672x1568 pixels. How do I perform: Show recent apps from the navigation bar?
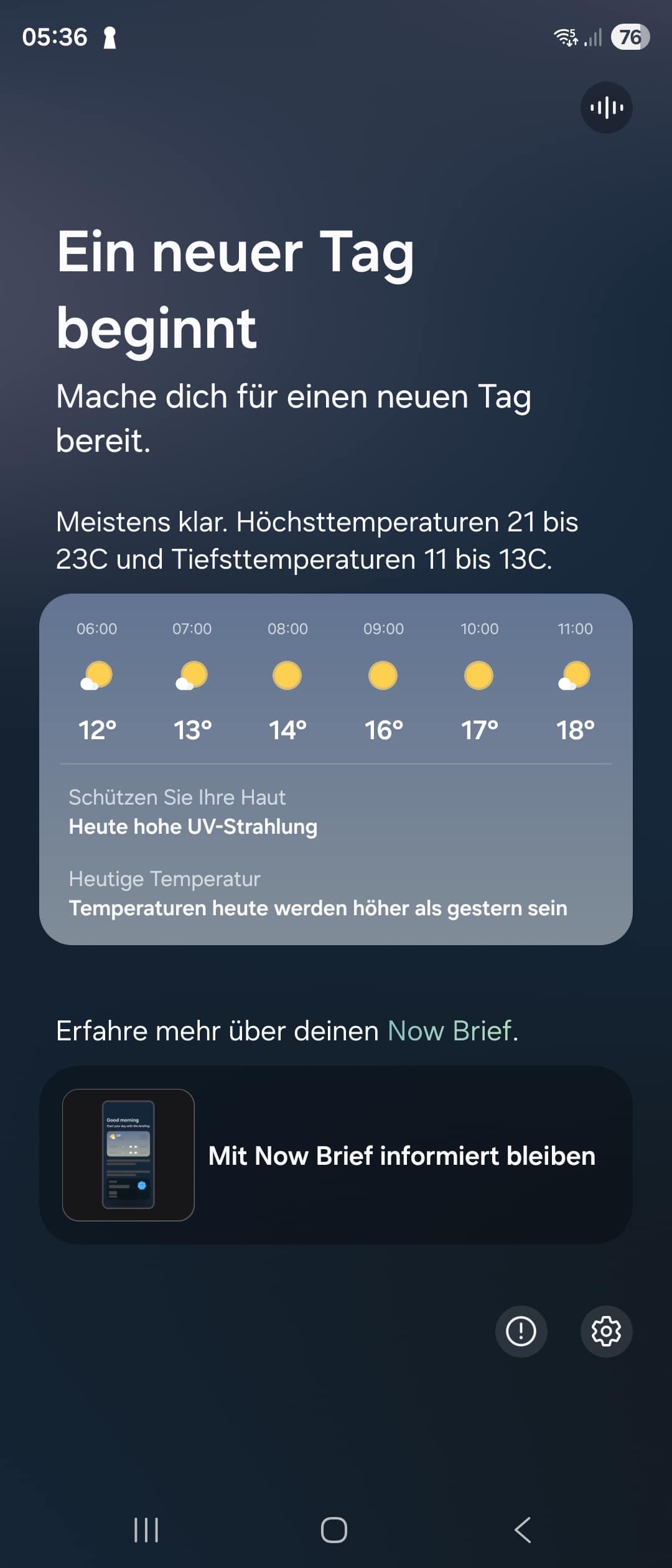(x=146, y=1529)
